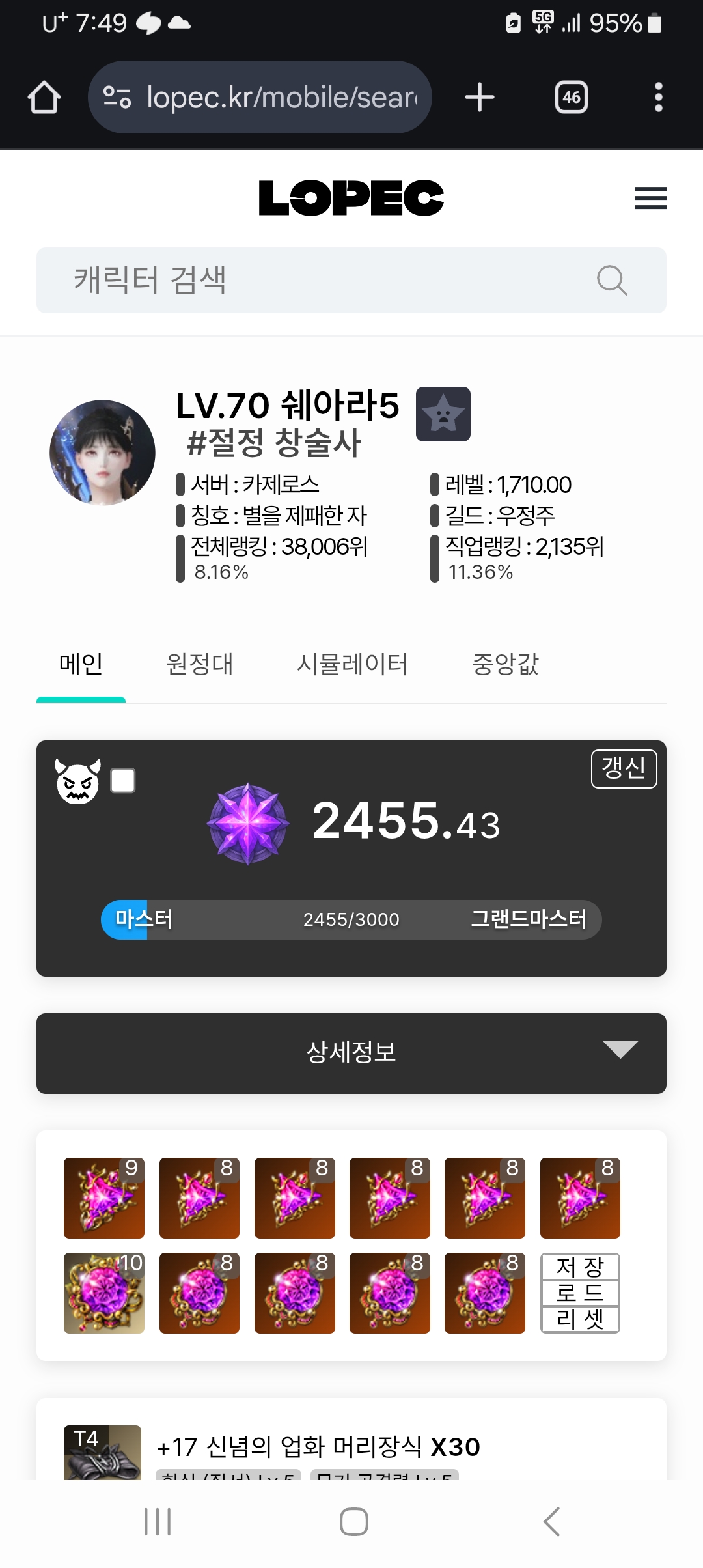
Task: Go back with the system back button
Action: coord(551,1522)
